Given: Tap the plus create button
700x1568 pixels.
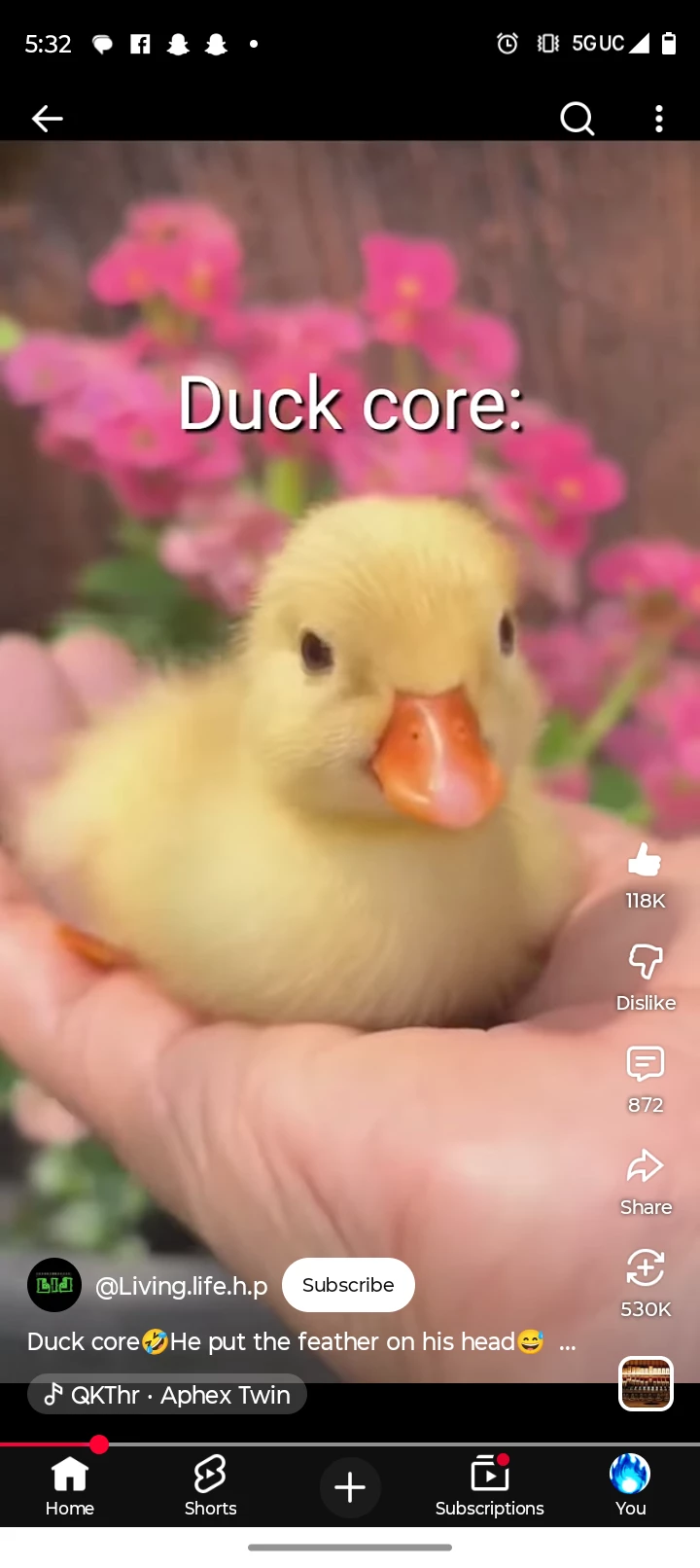Looking at the screenshot, I should (x=350, y=1486).
